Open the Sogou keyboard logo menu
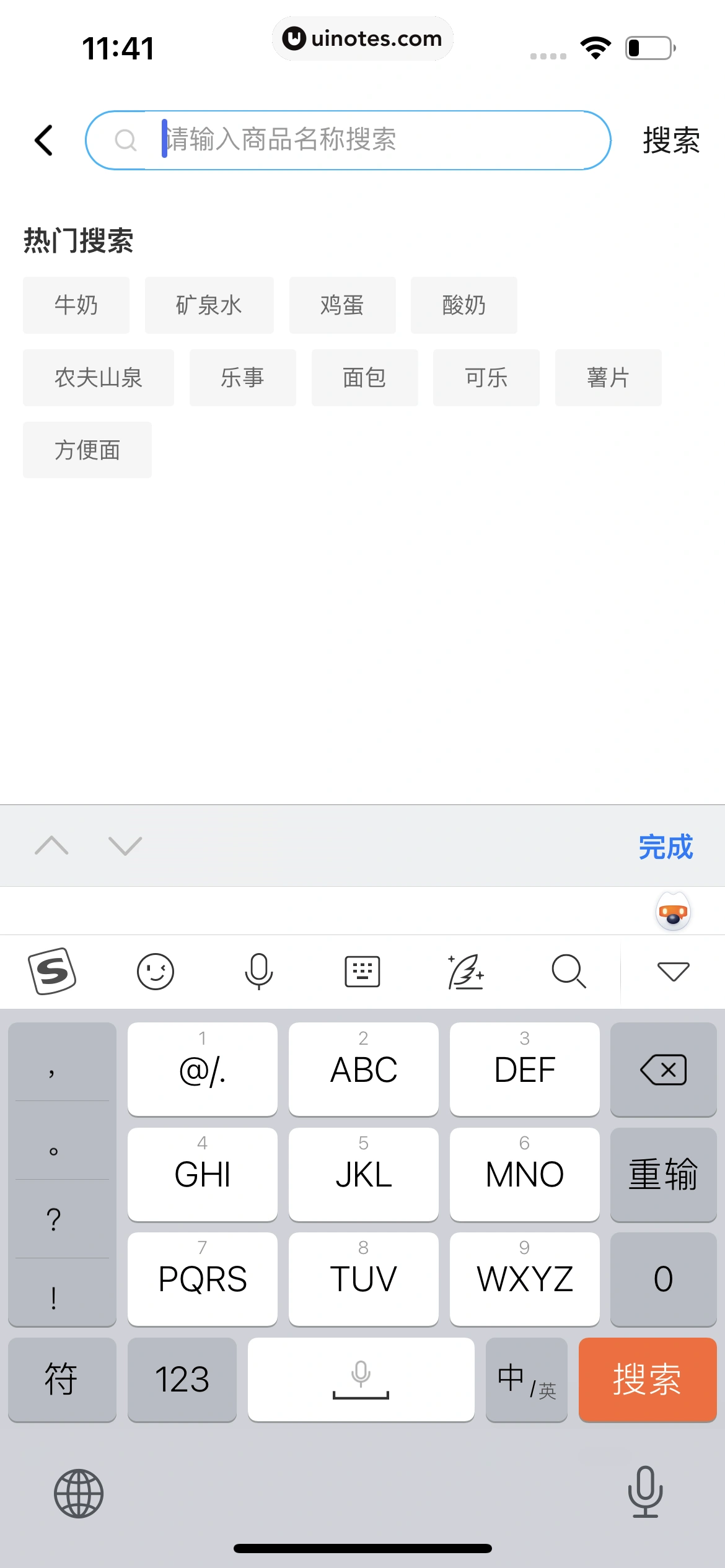Image resolution: width=725 pixels, height=1568 pixels. click(53, 970)
